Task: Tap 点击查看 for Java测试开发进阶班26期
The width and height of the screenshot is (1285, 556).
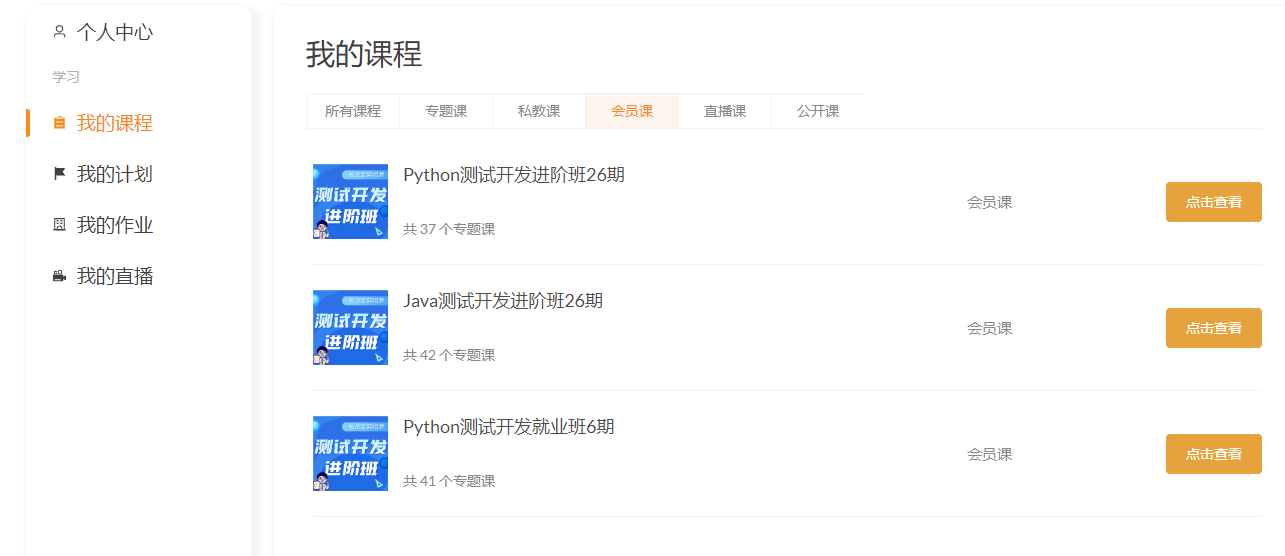Action: (1213, 328)
